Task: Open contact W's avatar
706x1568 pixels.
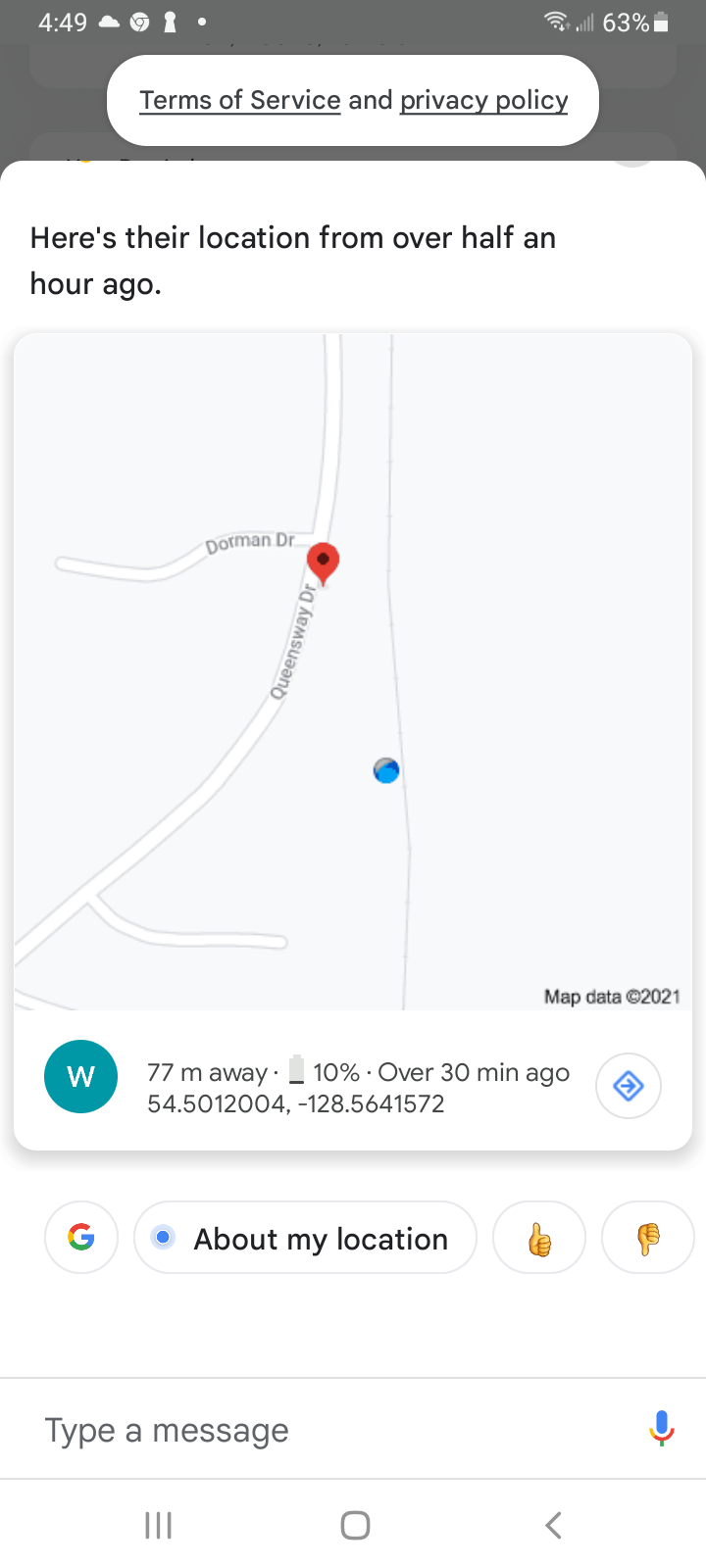Action: pyautogui.click(x=80, y=1076)
